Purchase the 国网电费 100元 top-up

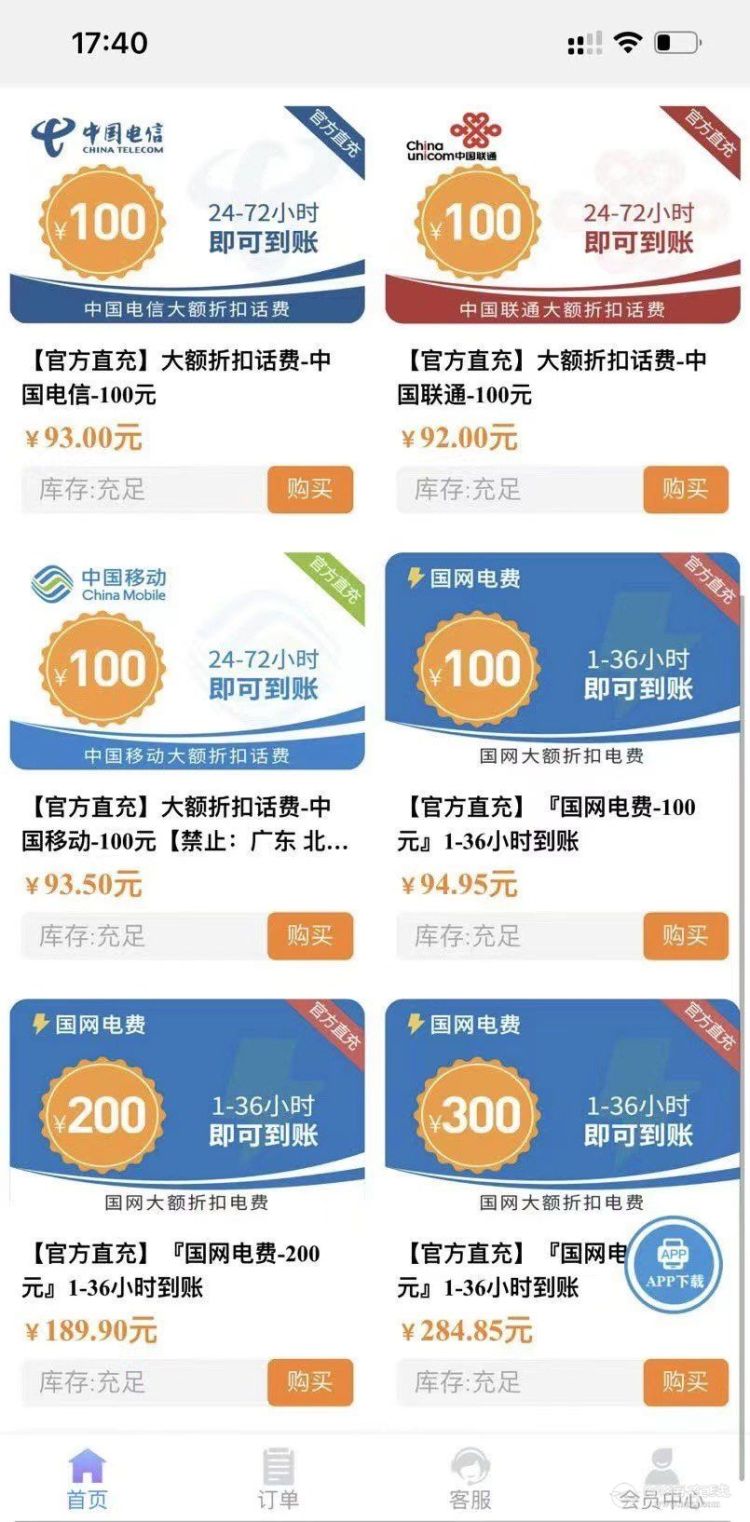click(x=685, y=936)
